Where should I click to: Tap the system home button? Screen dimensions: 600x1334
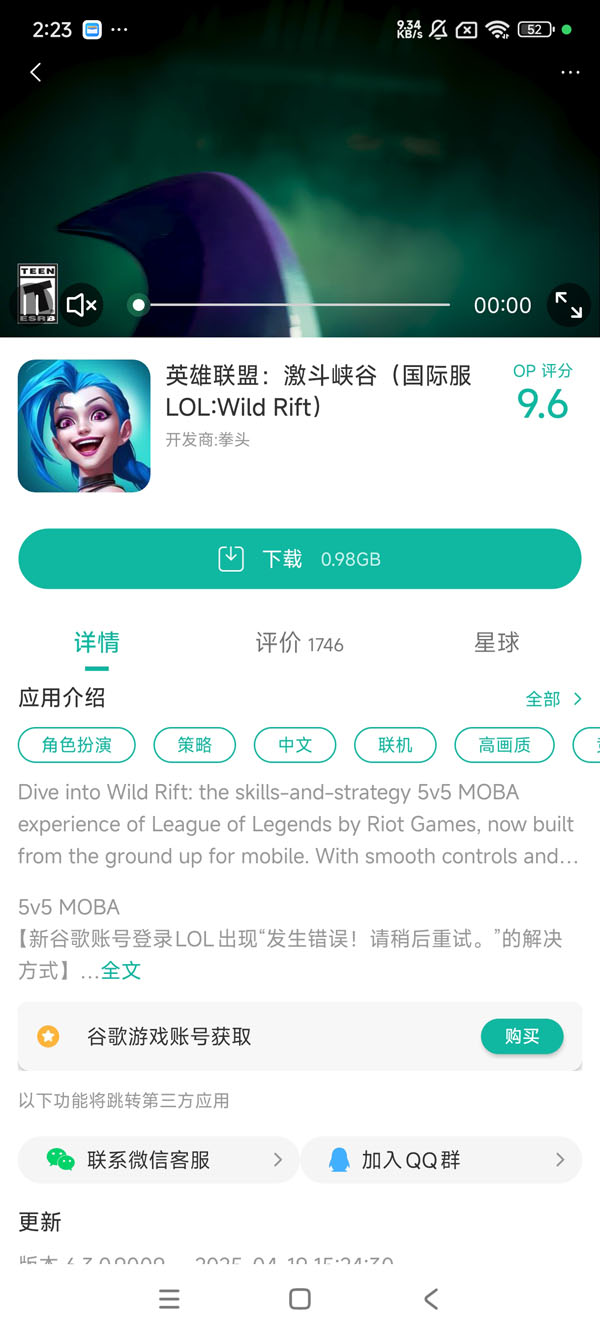click(299, 1299)
